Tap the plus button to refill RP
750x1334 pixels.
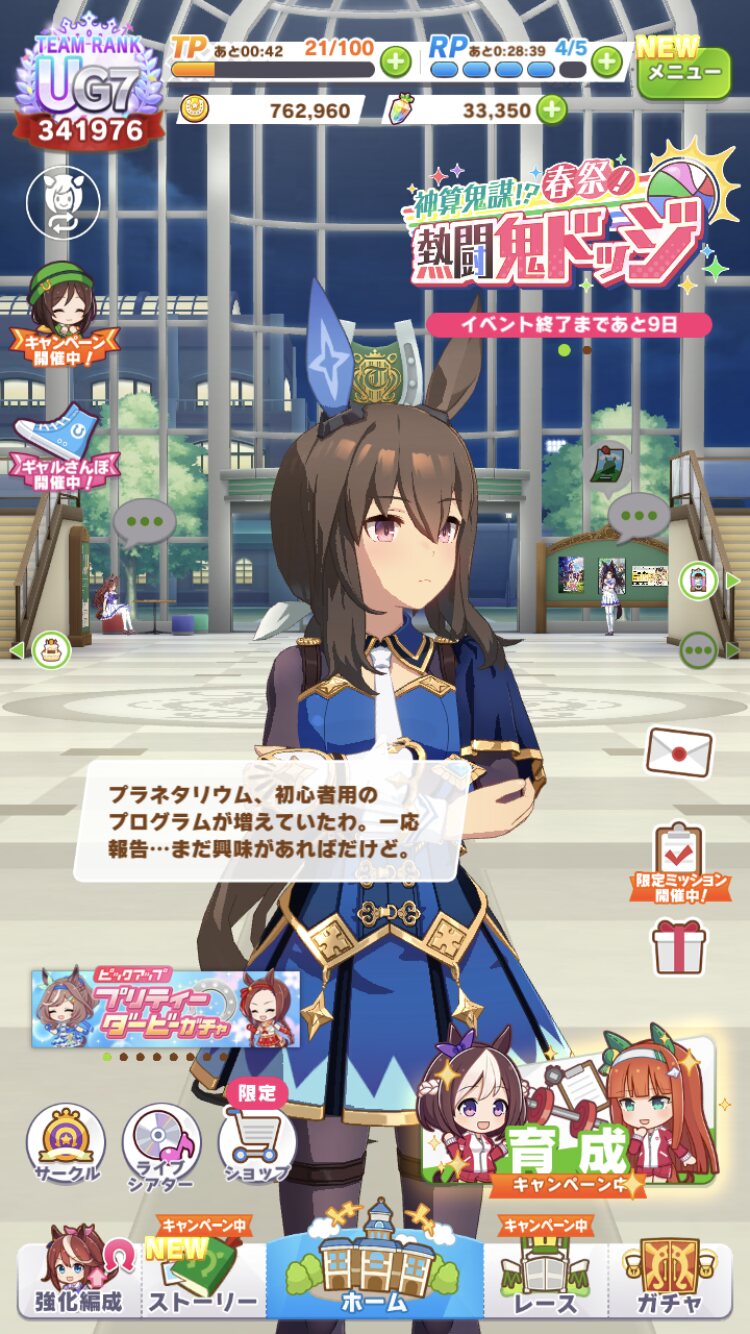(x=606, y=62)
